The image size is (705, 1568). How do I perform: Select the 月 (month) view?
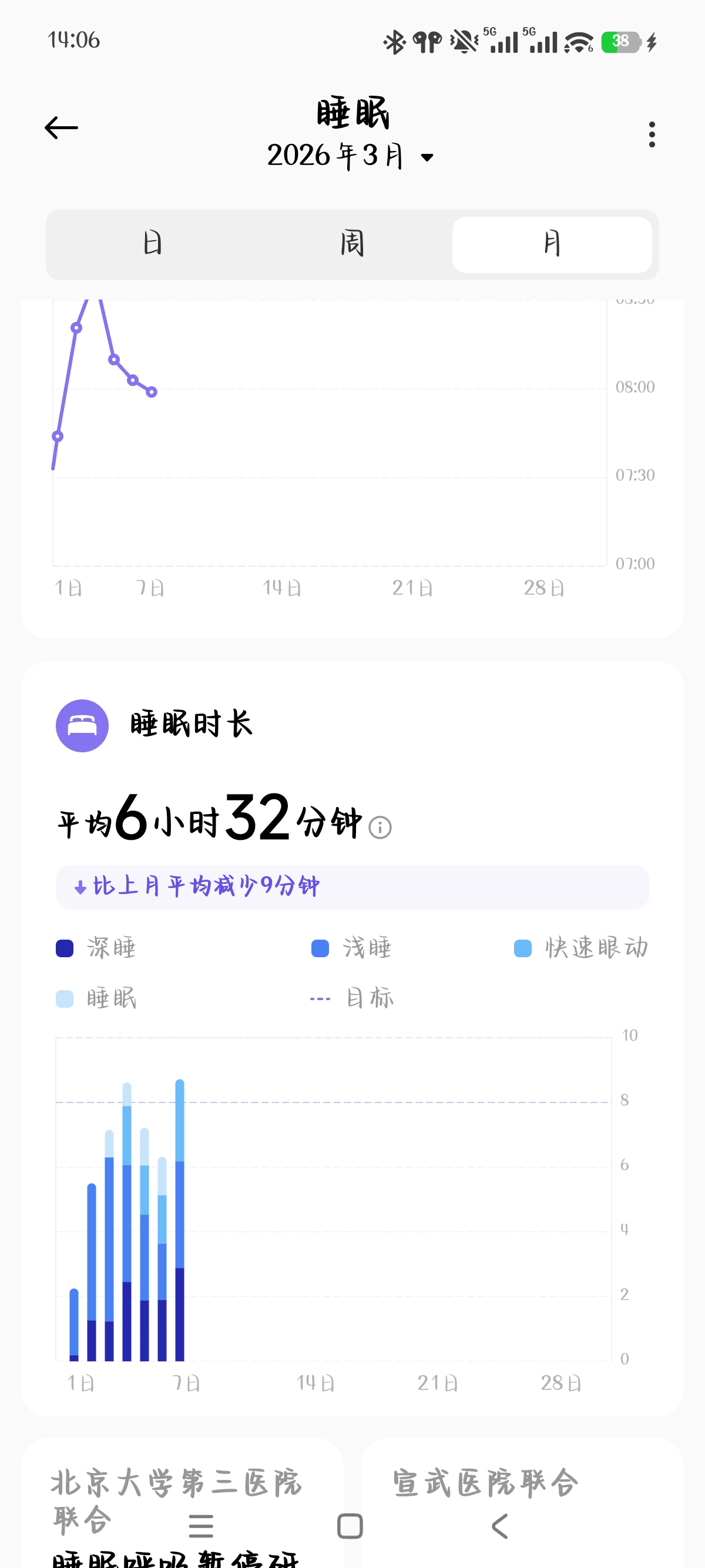(x=552, y=244)
